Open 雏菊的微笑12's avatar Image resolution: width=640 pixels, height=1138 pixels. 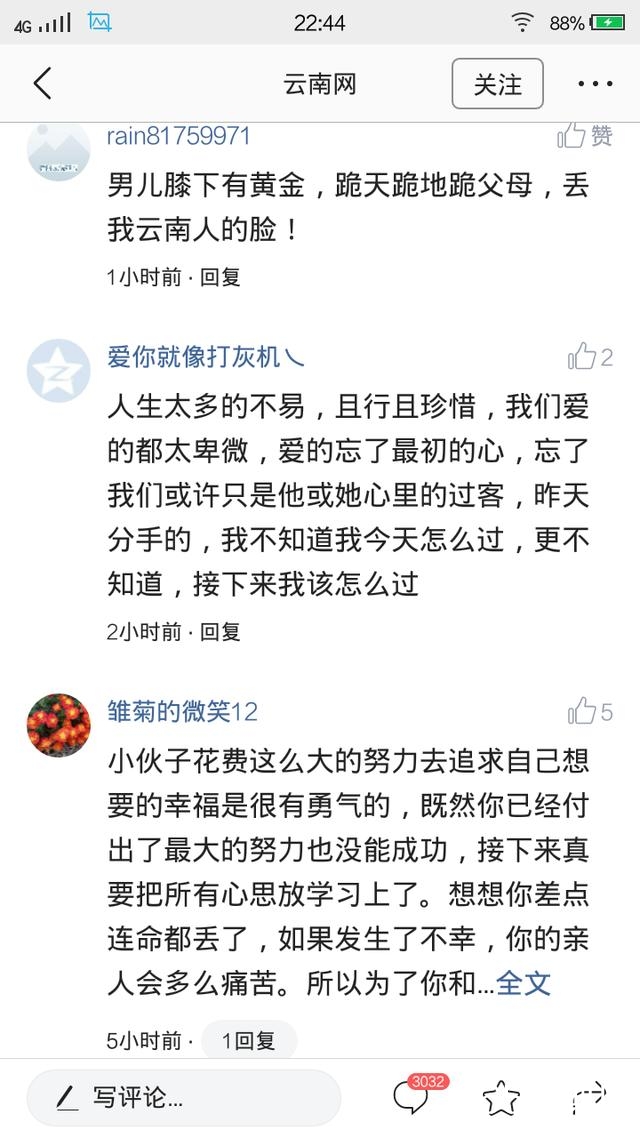pos(58,724)
